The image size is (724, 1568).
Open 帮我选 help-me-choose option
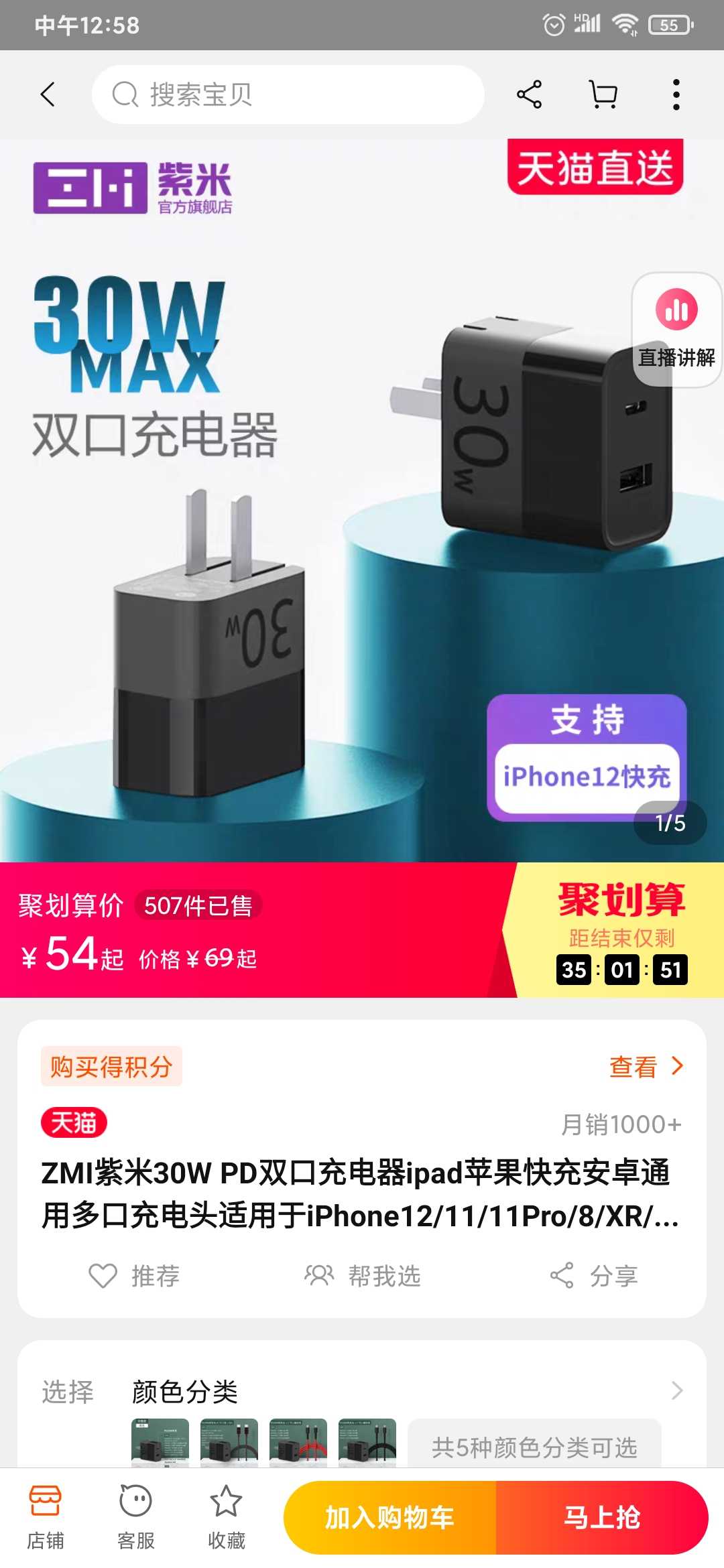(362, 1275)
